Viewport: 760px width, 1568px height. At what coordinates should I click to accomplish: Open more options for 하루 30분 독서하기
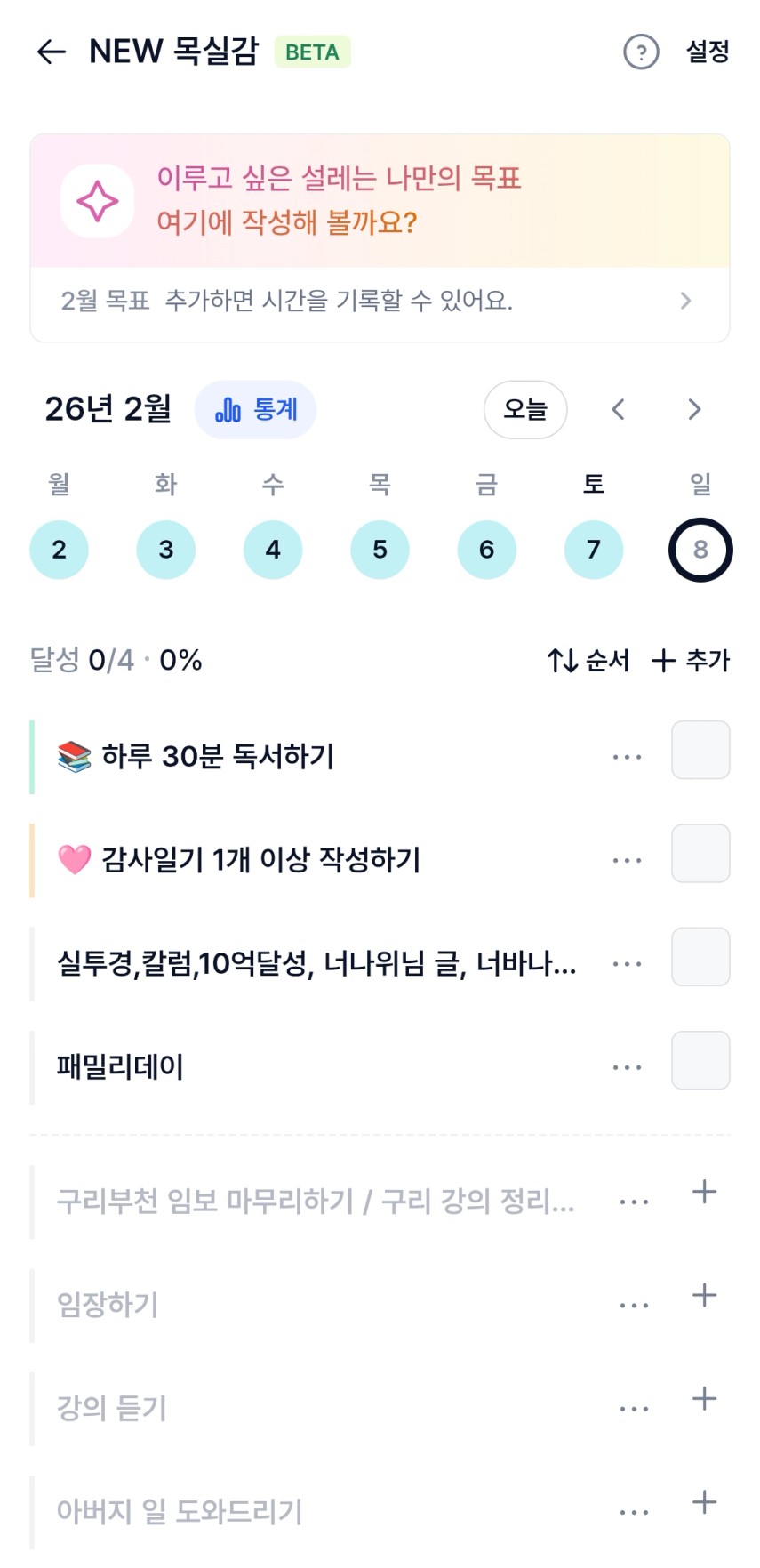(x=627, y=758)
